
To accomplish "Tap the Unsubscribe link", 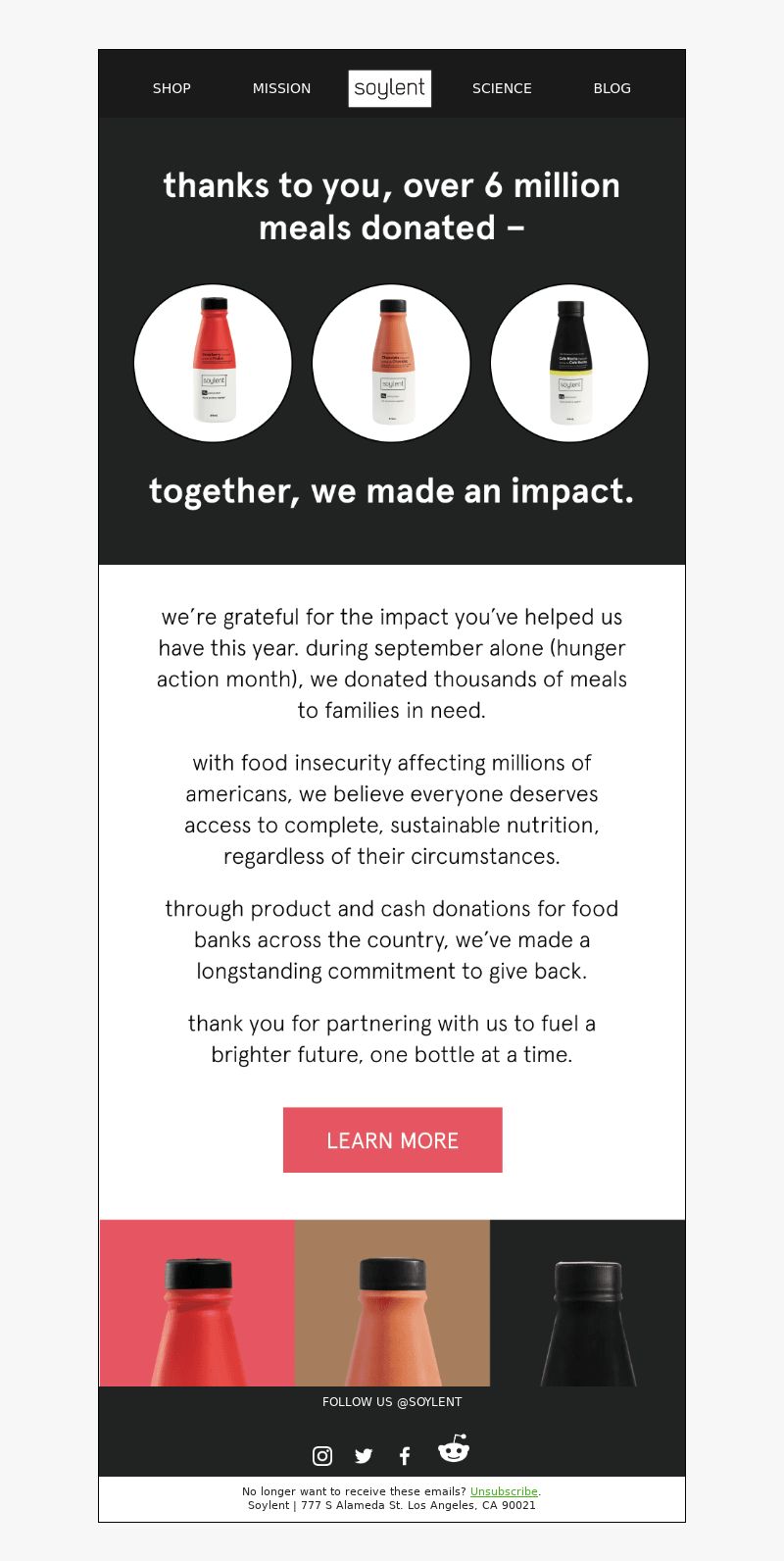I will click(x=504, y=1491).
